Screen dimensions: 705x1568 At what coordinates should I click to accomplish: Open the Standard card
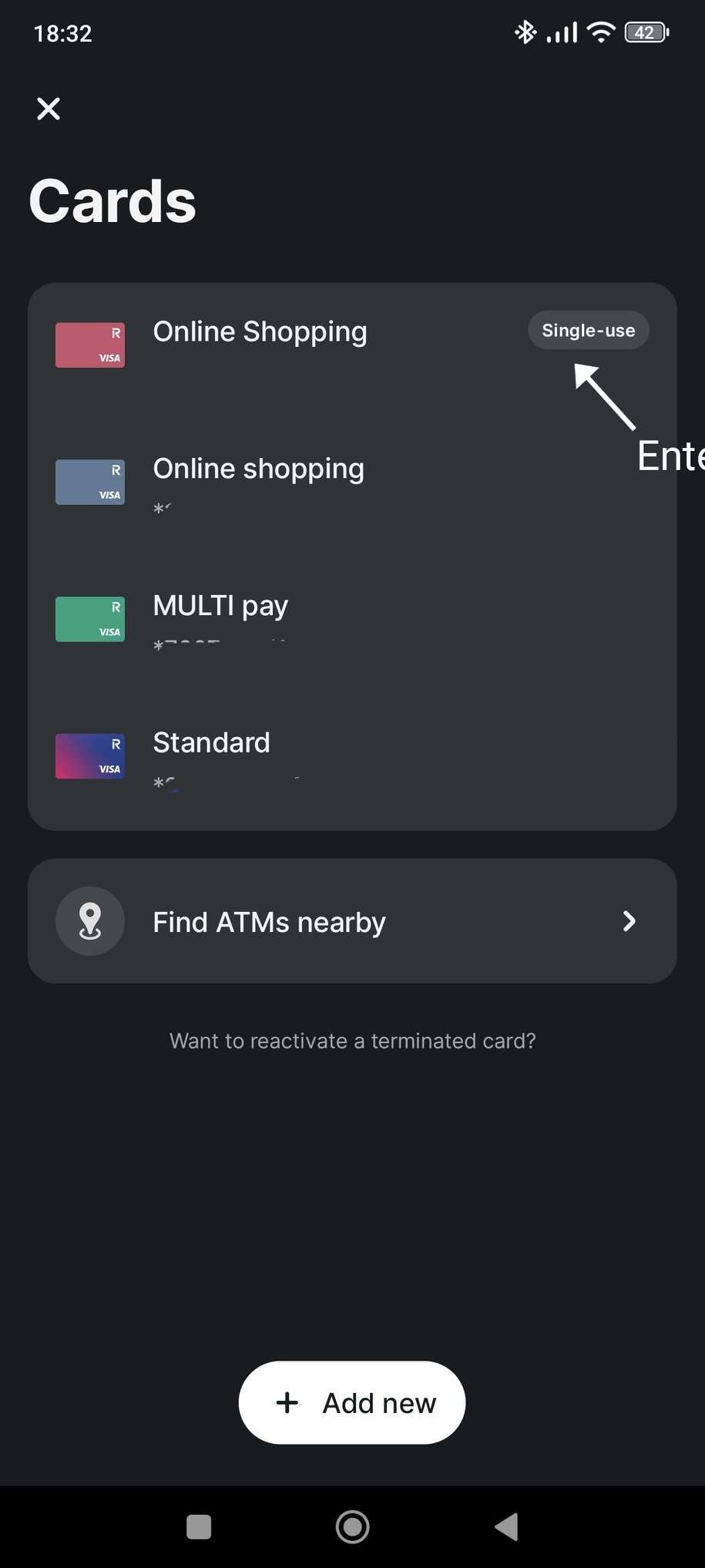pos(211,745)
